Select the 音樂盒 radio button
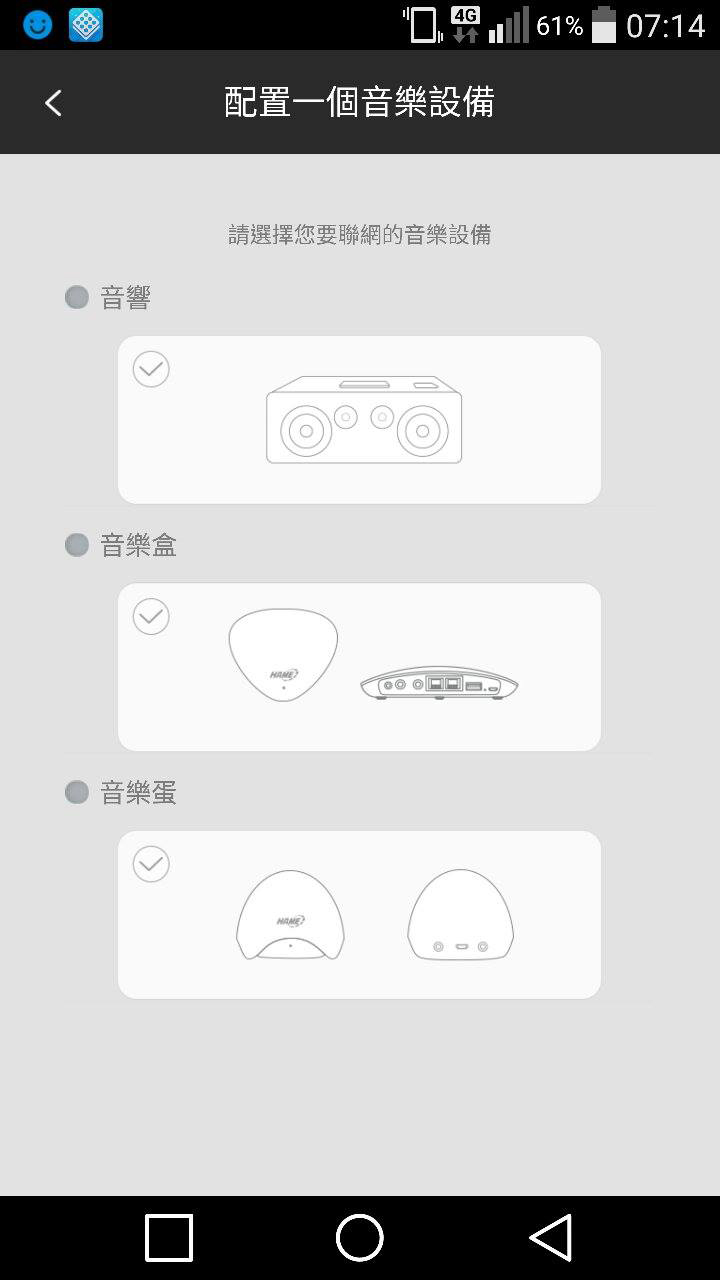720x1280 pixels. pos(76,544)
